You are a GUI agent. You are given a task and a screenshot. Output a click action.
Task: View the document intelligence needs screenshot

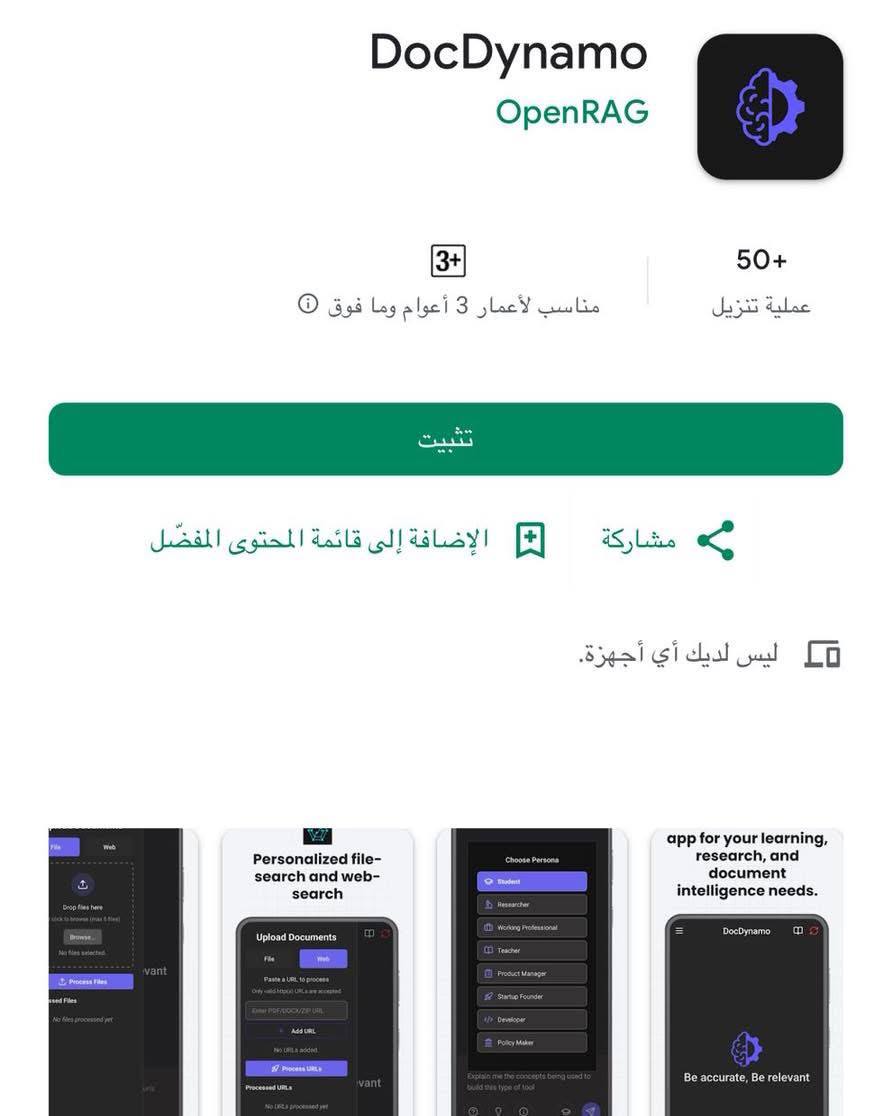pos(747,970)
